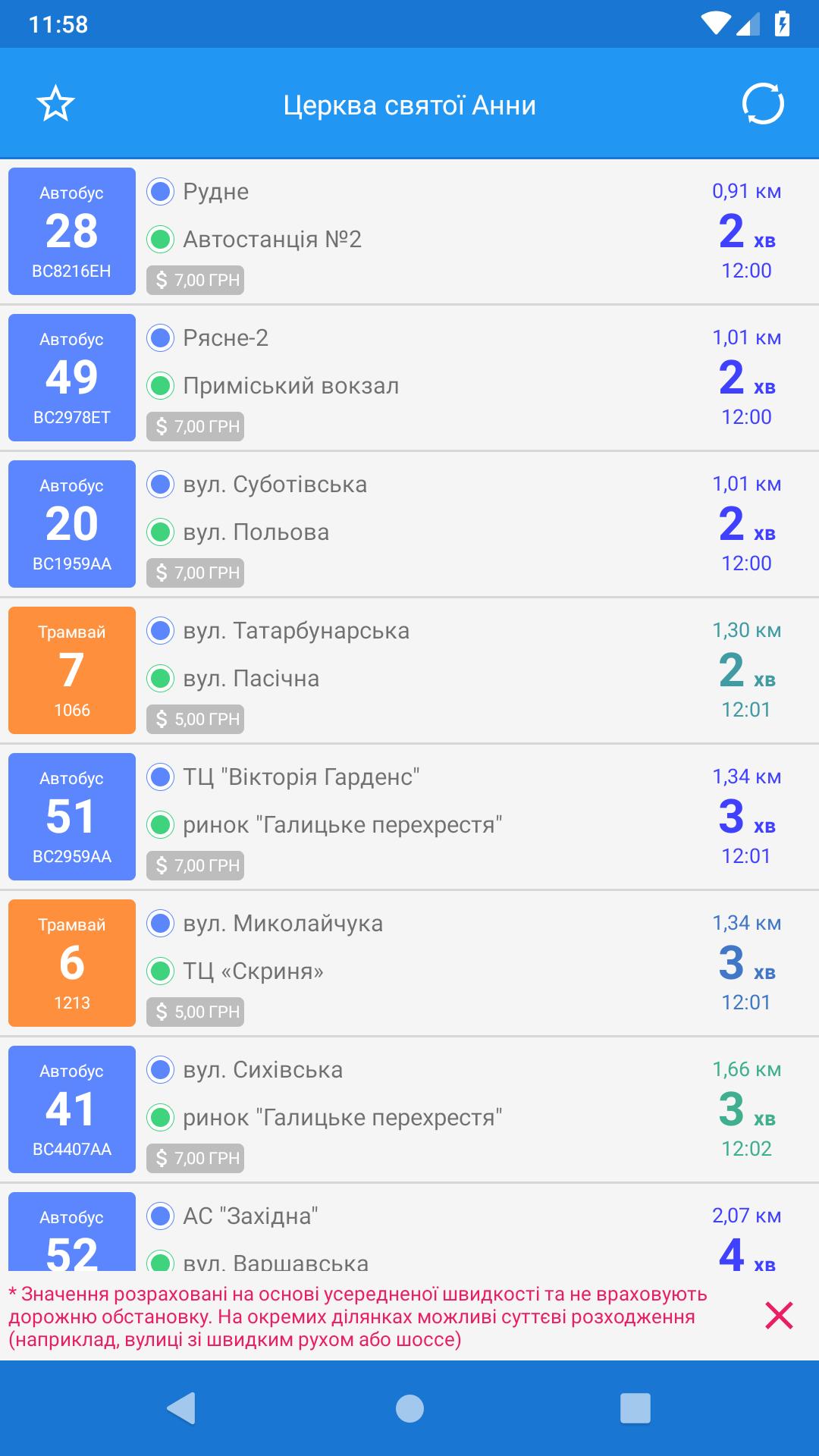Screen dimensions: 819x1456
Task: Open tram 6 to ТЦ «Скриня»
Action: pos(409,963)
